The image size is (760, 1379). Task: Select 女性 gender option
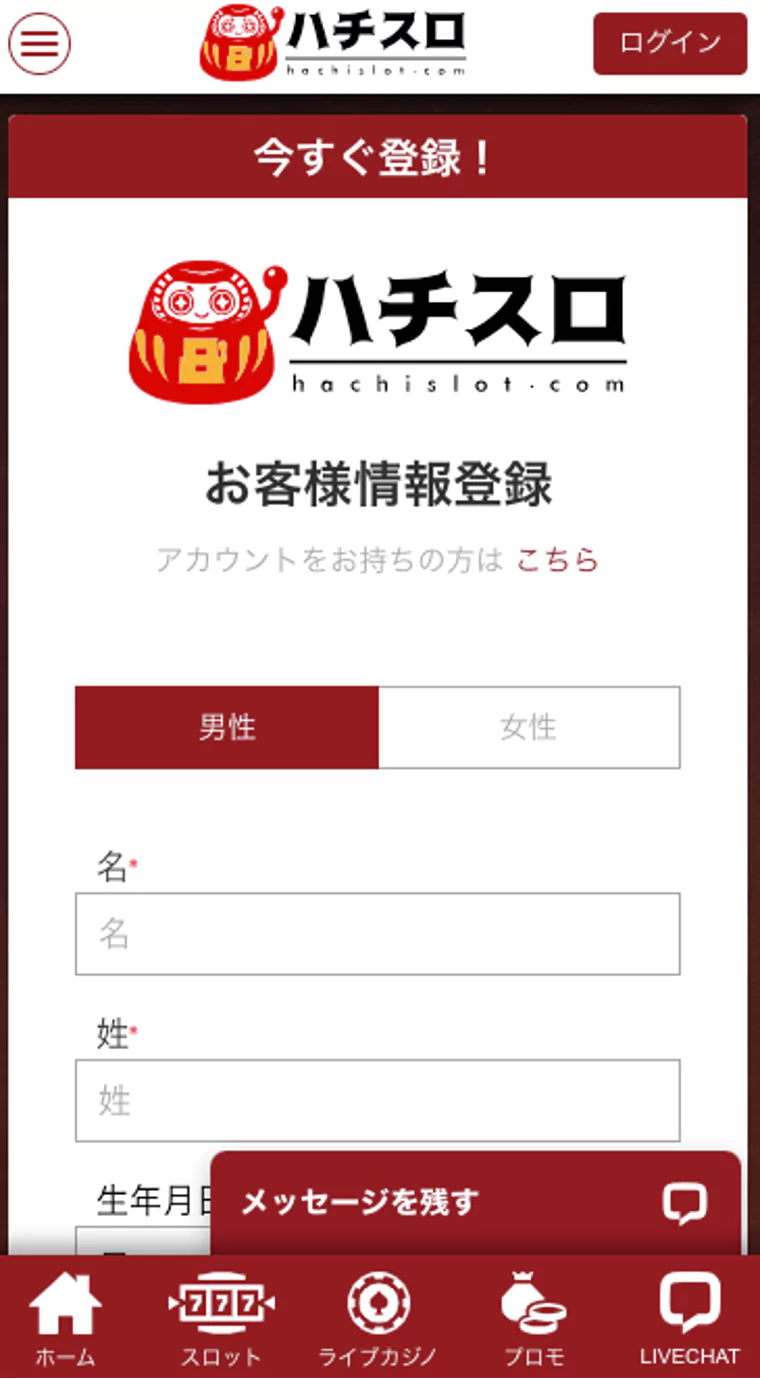coord(529,727)
